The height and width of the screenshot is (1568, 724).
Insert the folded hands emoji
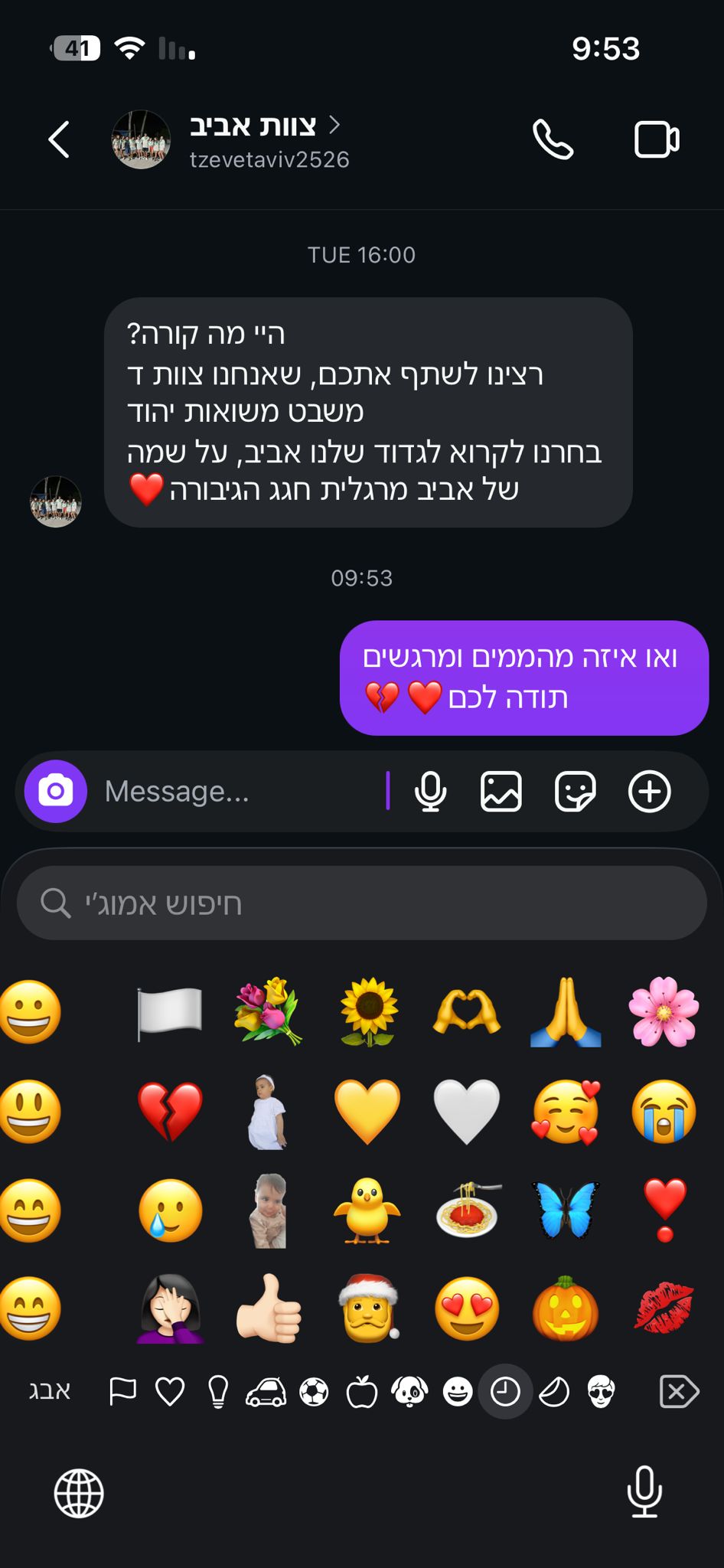[x=566, y=1011]
